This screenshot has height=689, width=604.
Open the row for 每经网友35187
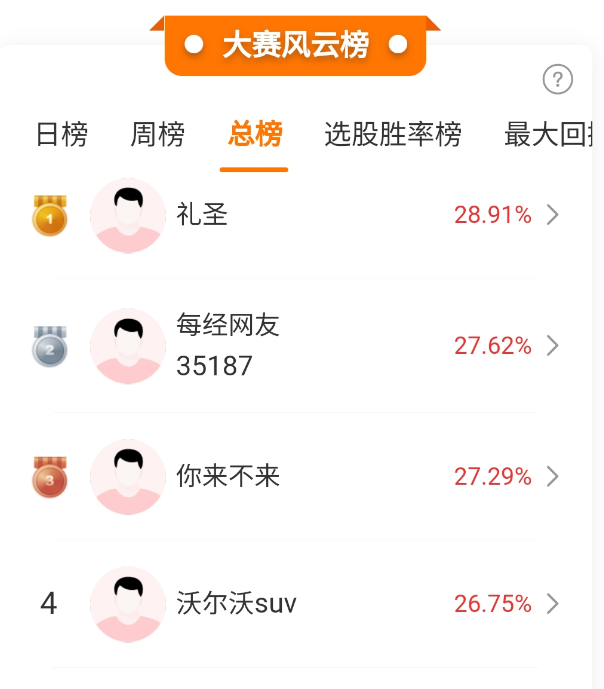[300, 346]
